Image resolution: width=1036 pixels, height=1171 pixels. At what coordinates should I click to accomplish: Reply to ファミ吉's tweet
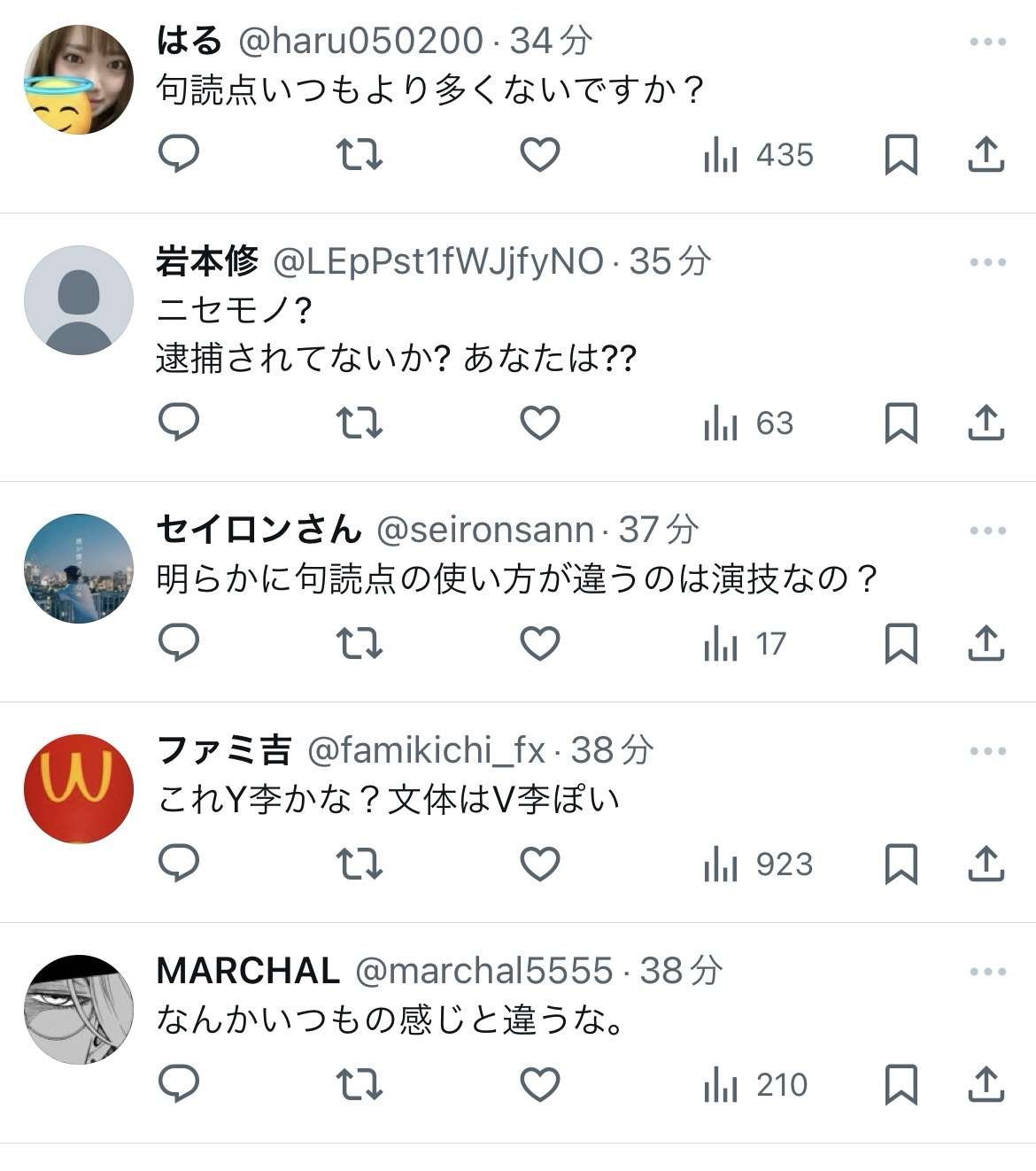pyautogui.click(x=179, y=864)
